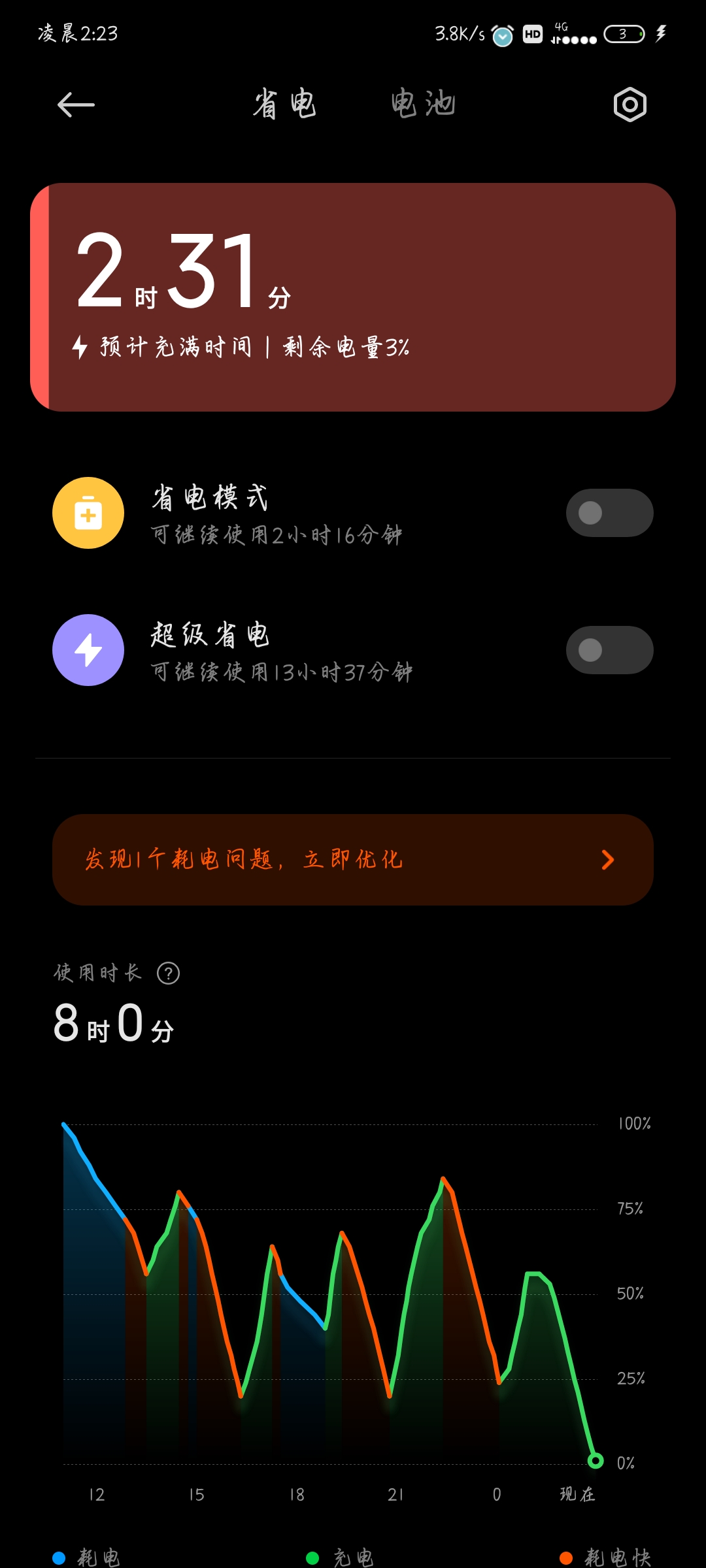Switch to the 电池 tab
706x1568 pixels.
click(x=423, y=105)
